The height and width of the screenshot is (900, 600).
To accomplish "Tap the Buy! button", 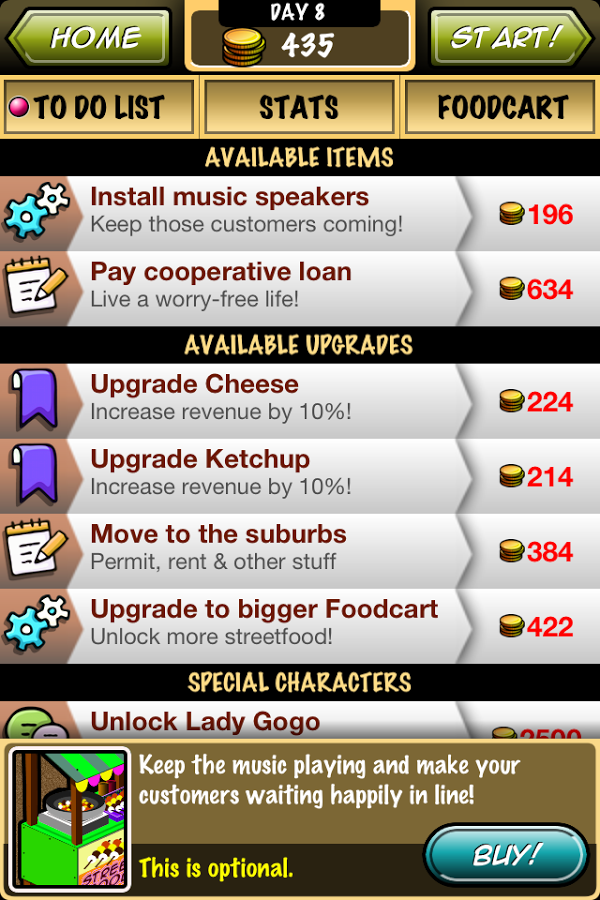I will point(506,856).
